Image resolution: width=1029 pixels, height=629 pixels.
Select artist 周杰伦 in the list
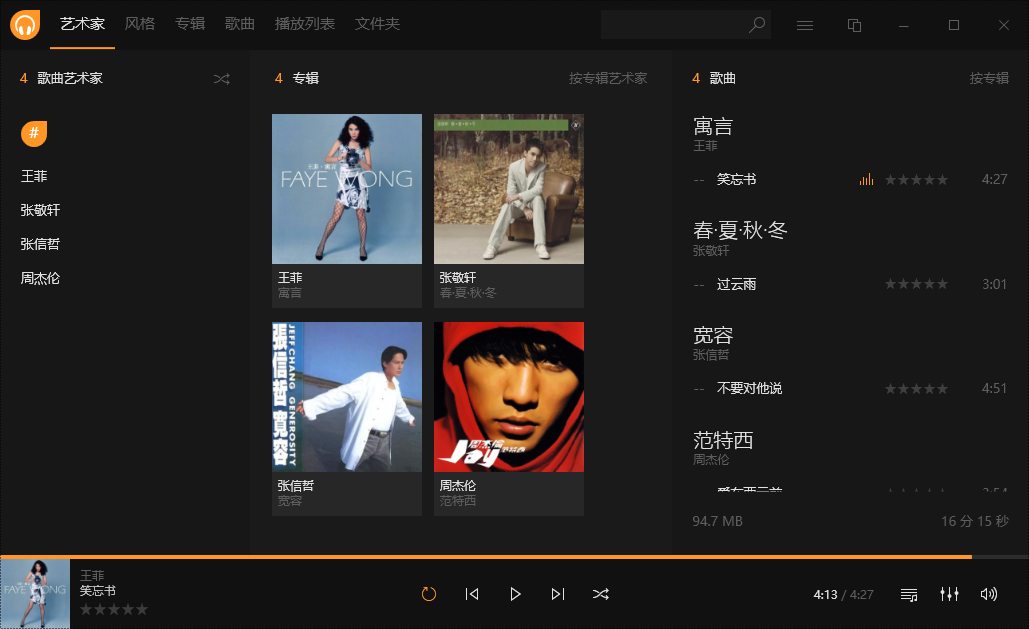41,278
